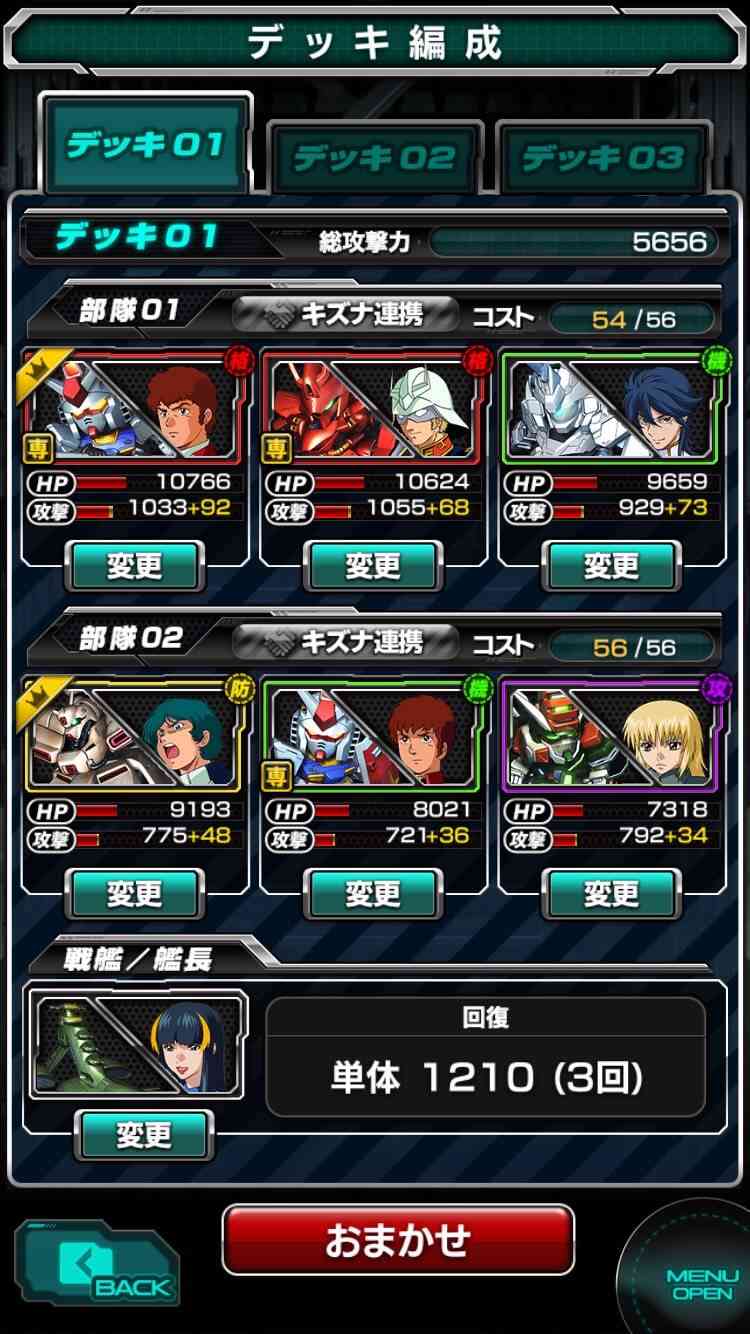Go back with the BACK button
Viewport: 750px width, 1334px height.
click(x=98, y=1265)
